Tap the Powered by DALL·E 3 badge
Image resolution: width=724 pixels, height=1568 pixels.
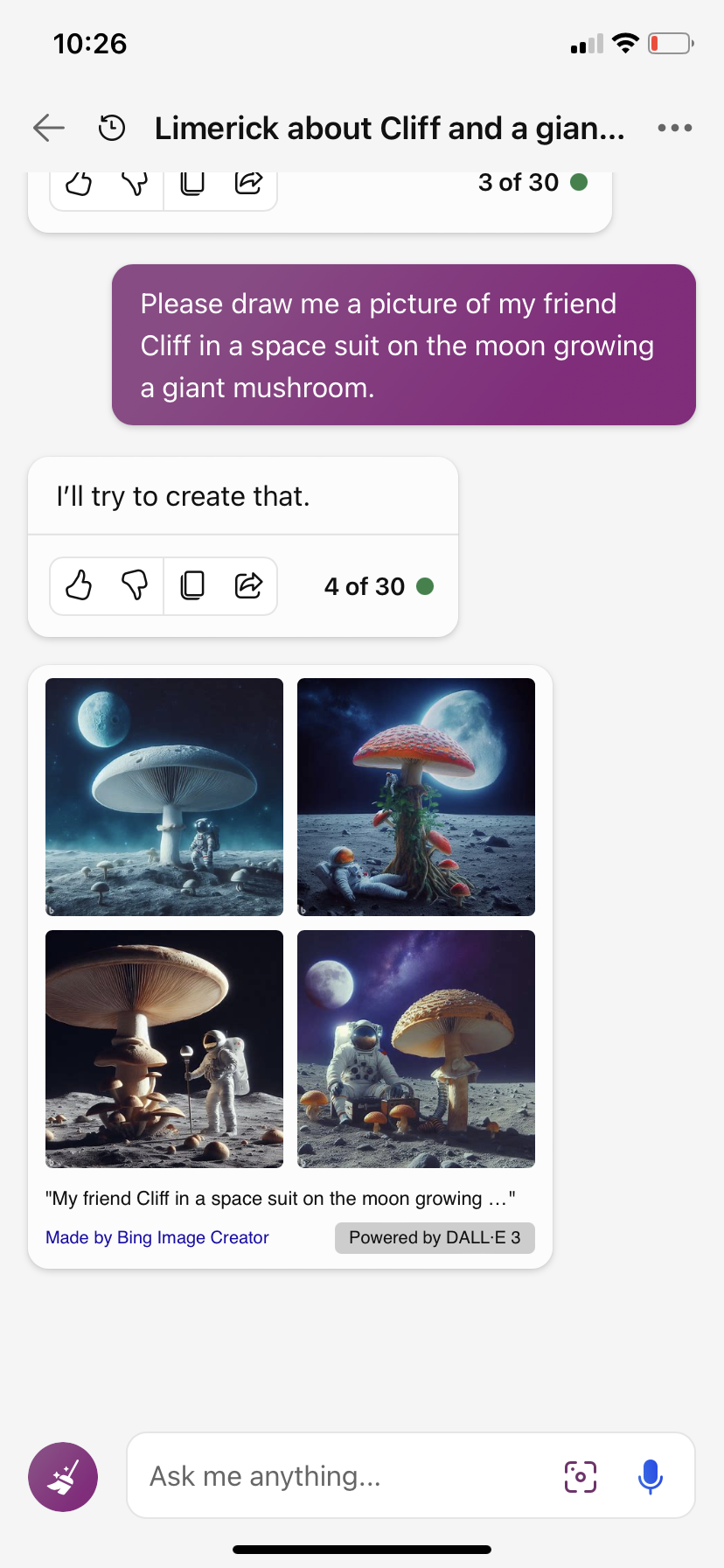click(435, 1237)
